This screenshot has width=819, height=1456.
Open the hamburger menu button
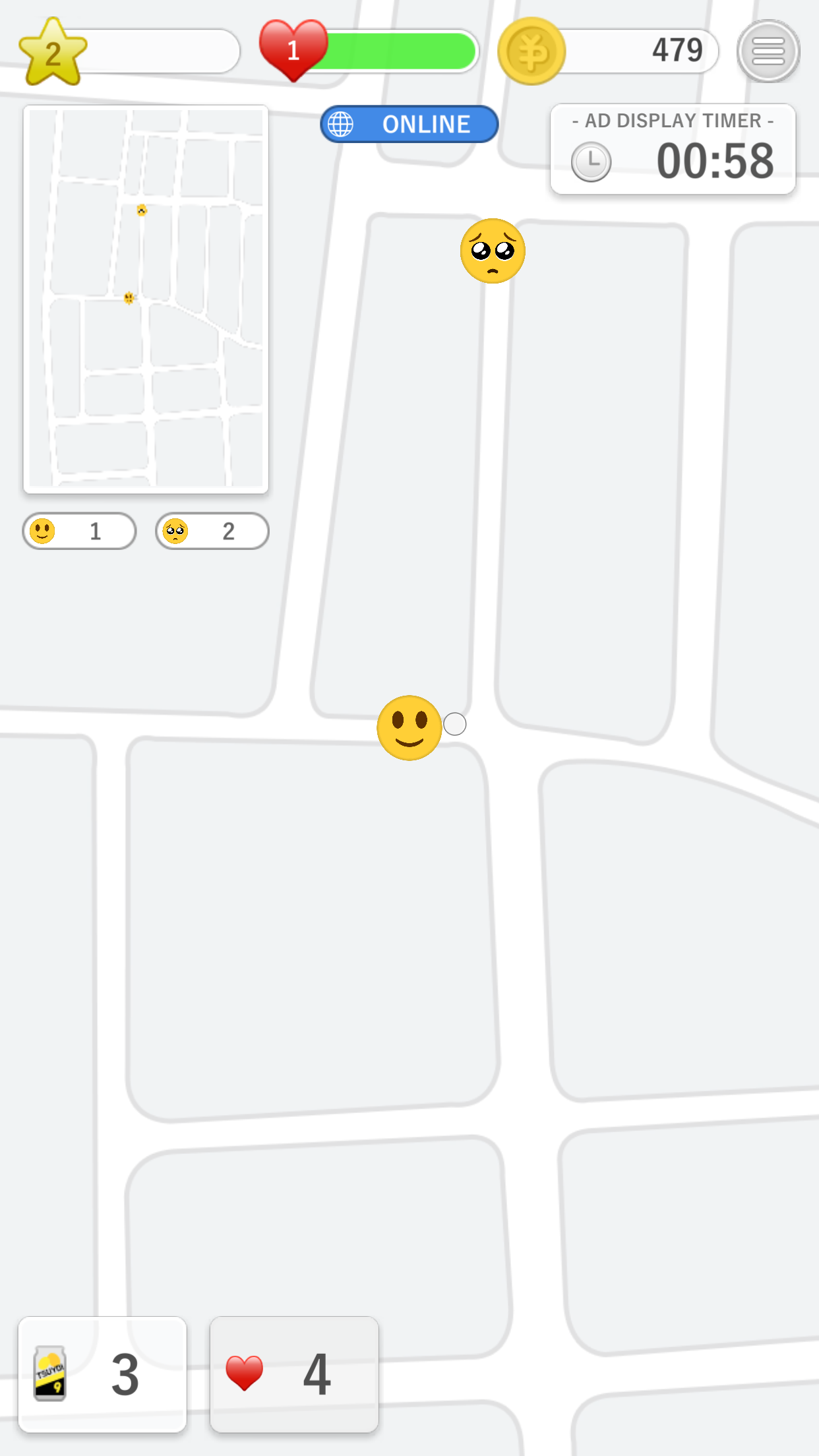(x=768, y=51)
